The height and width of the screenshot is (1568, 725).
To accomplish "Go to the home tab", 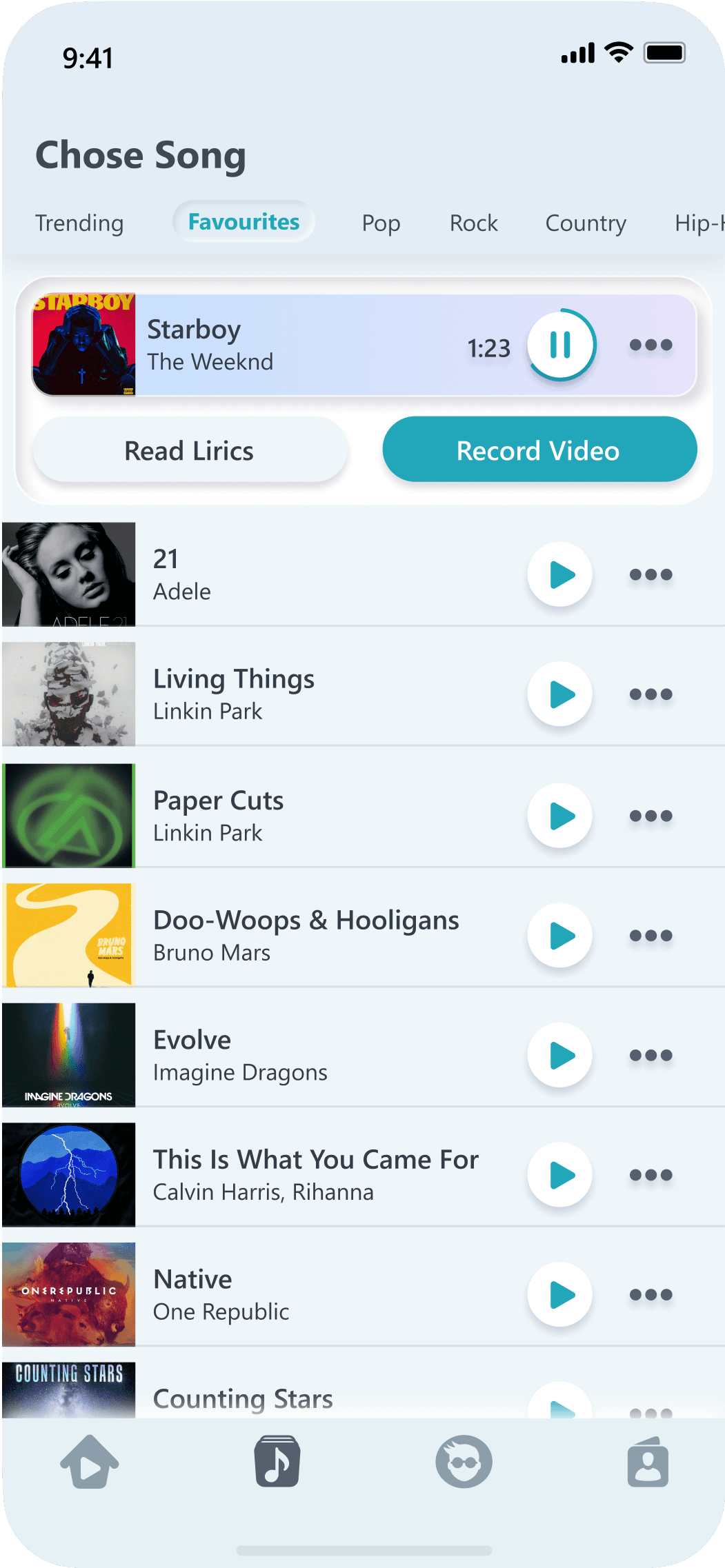I will point(90,1462).
